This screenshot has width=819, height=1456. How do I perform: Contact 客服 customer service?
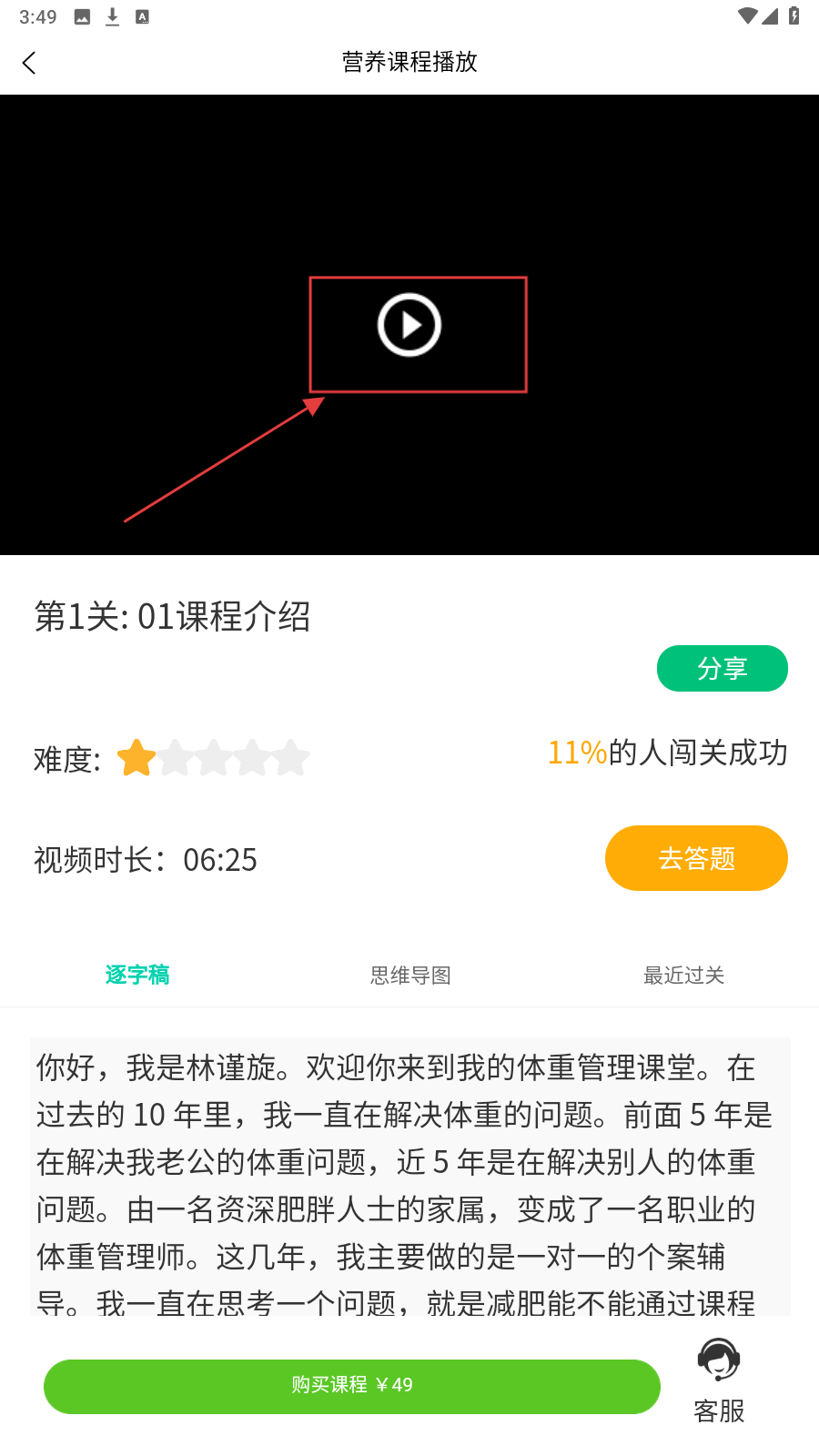coord(719,1380)
